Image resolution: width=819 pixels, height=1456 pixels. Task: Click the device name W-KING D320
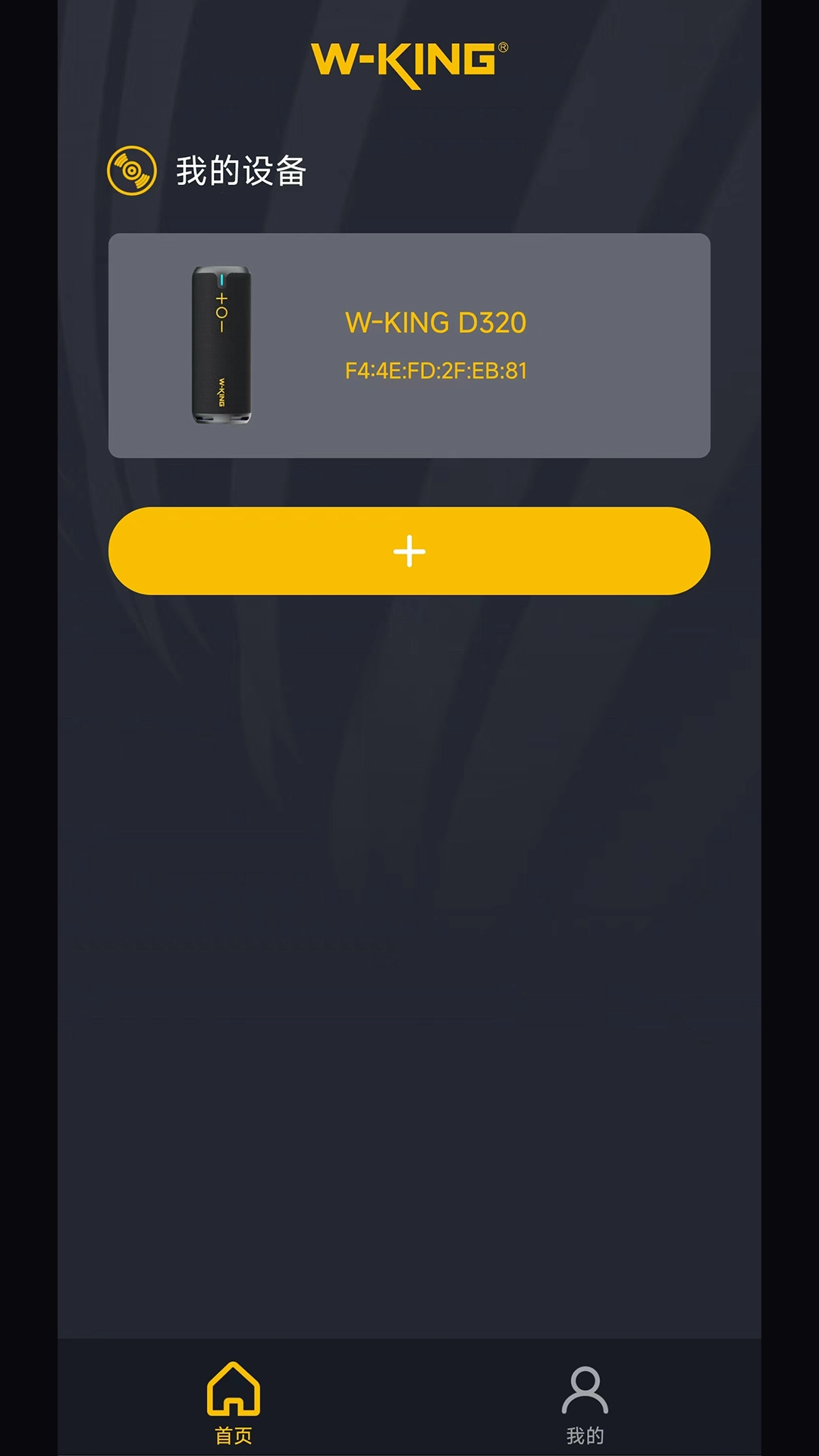click(x=437, y=322)
